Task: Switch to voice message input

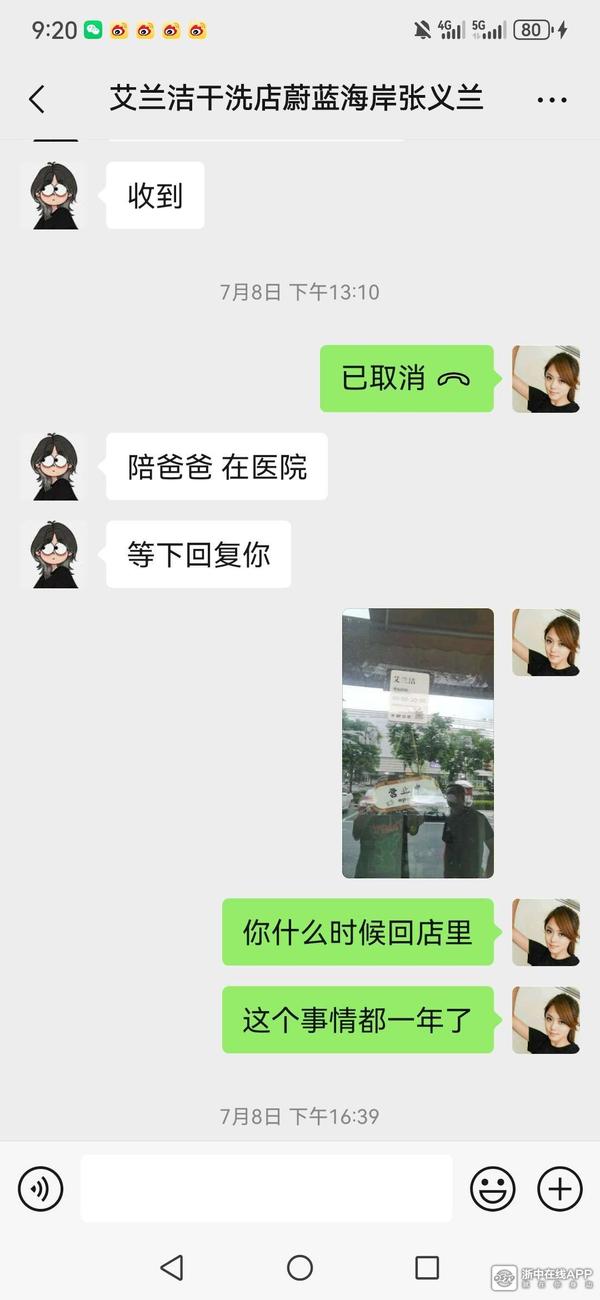Action: click(x=41, y=1189)
